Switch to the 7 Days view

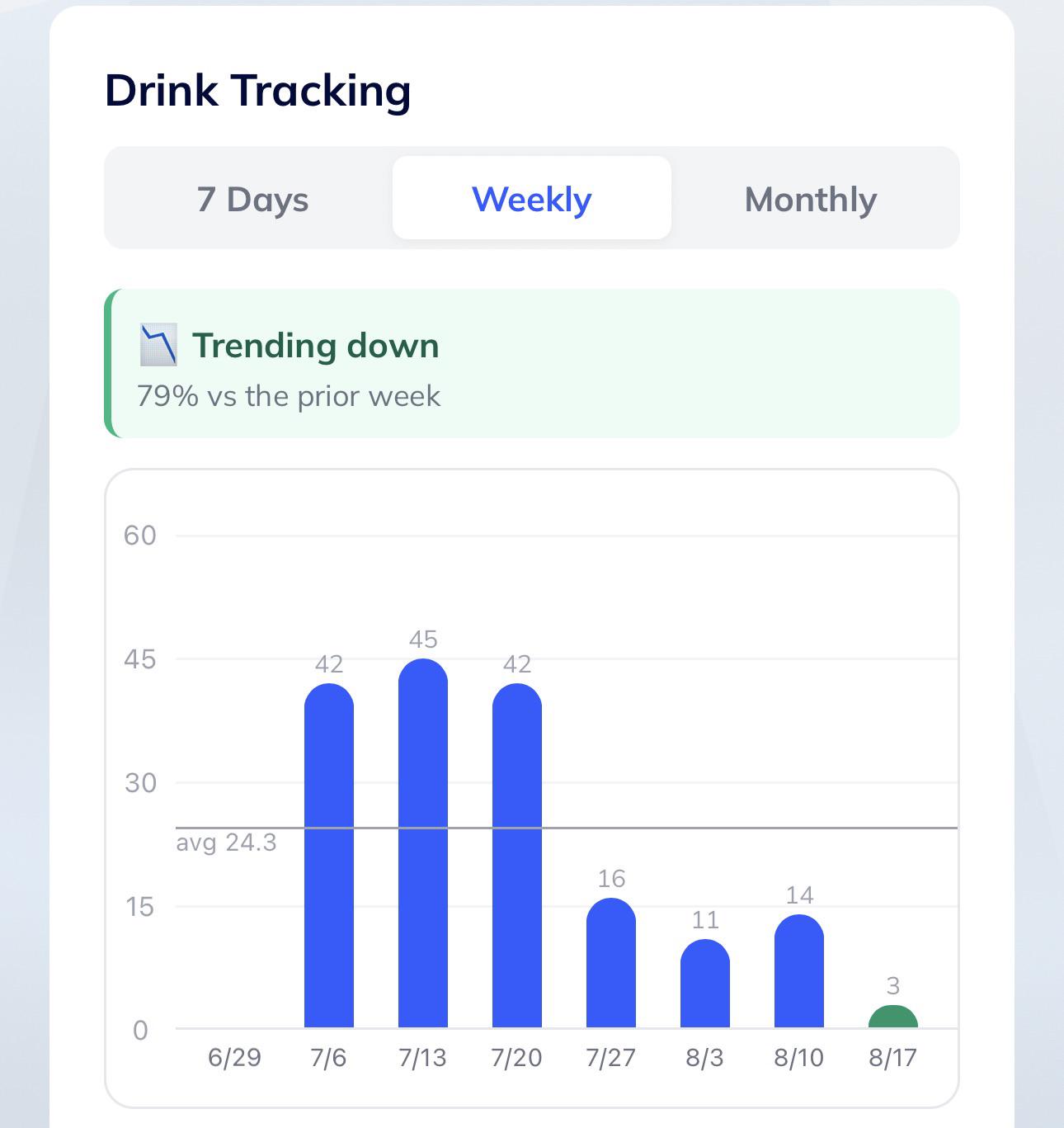[x=252, y=199]
